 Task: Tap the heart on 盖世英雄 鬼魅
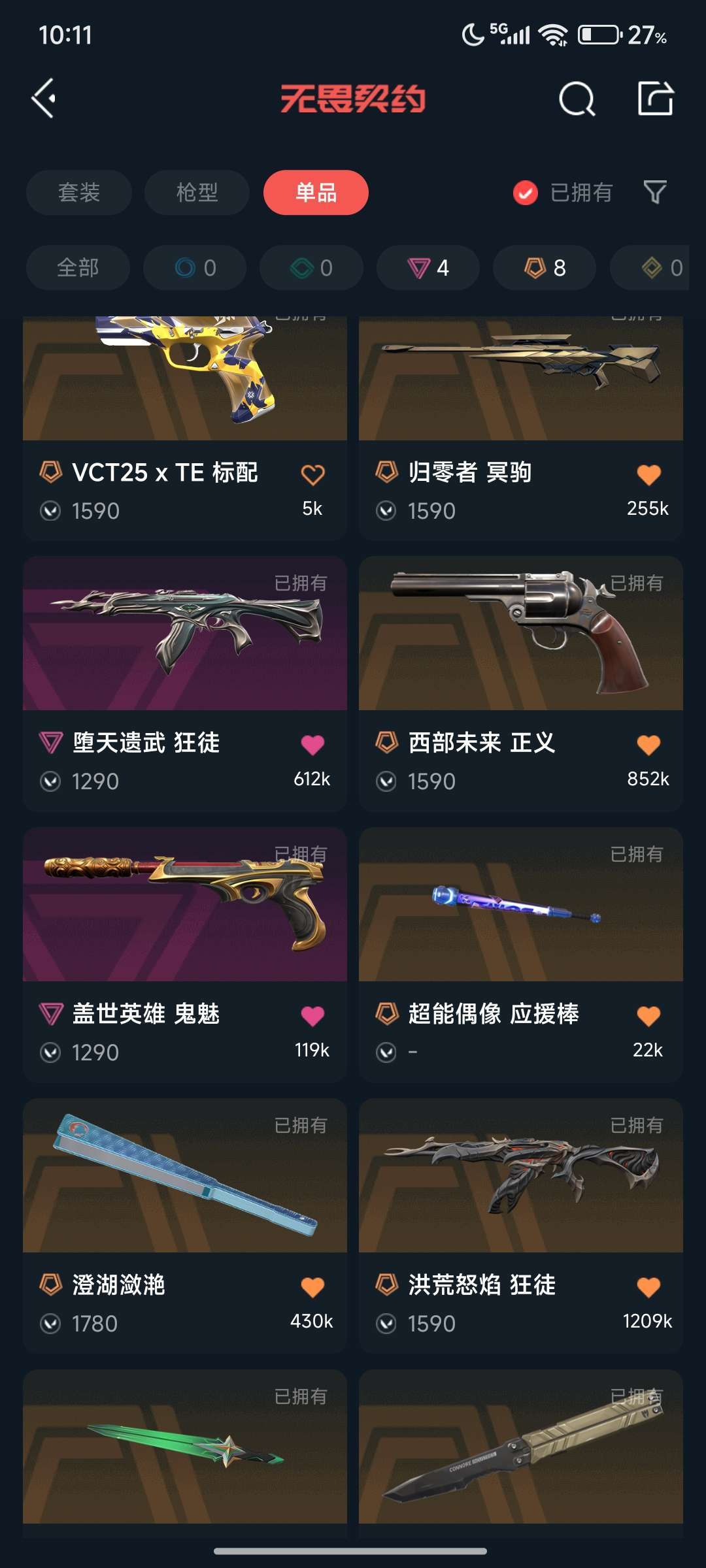point(312,1016)
